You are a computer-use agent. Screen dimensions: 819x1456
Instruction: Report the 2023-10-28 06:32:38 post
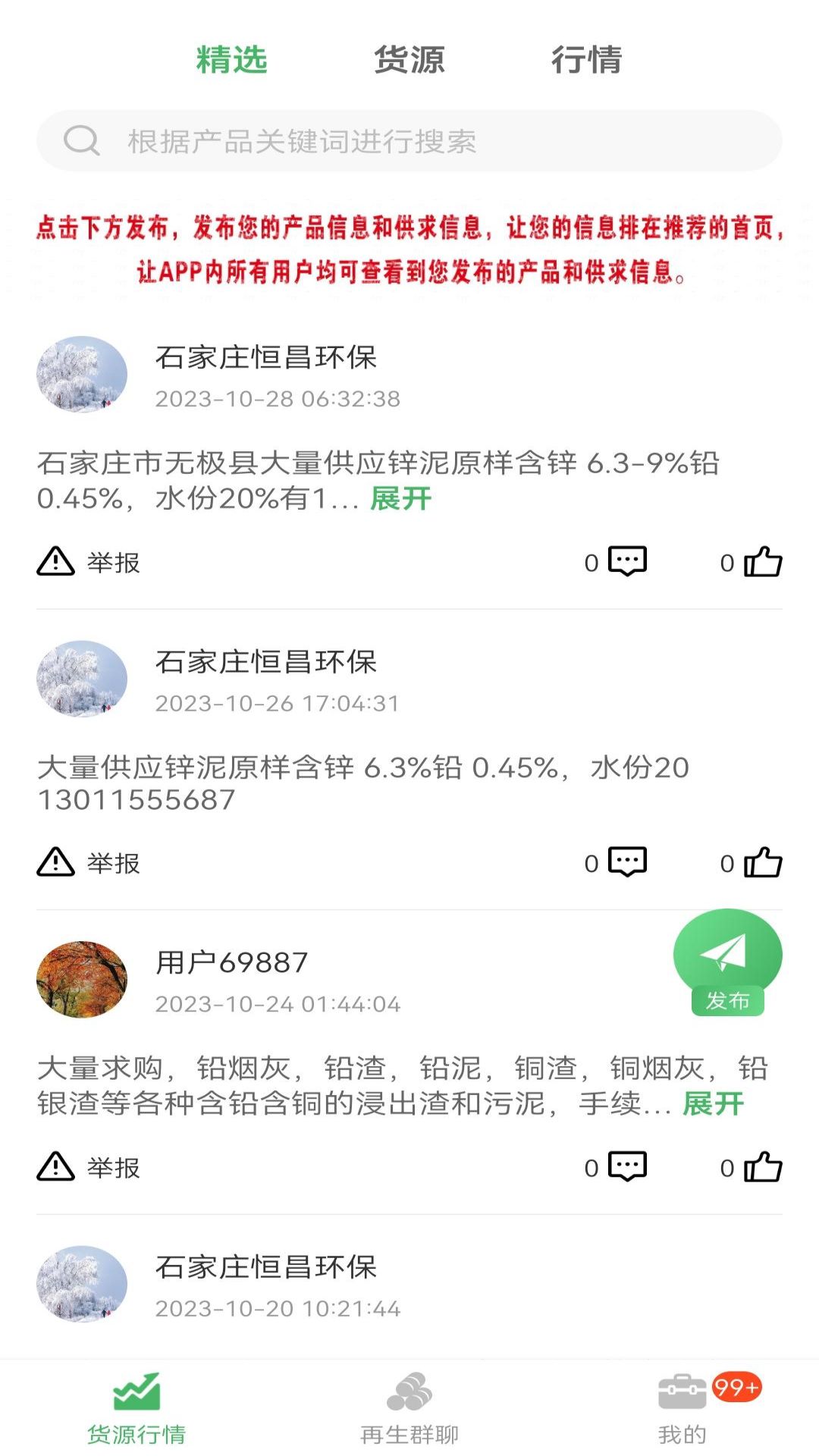pos(89,562)
